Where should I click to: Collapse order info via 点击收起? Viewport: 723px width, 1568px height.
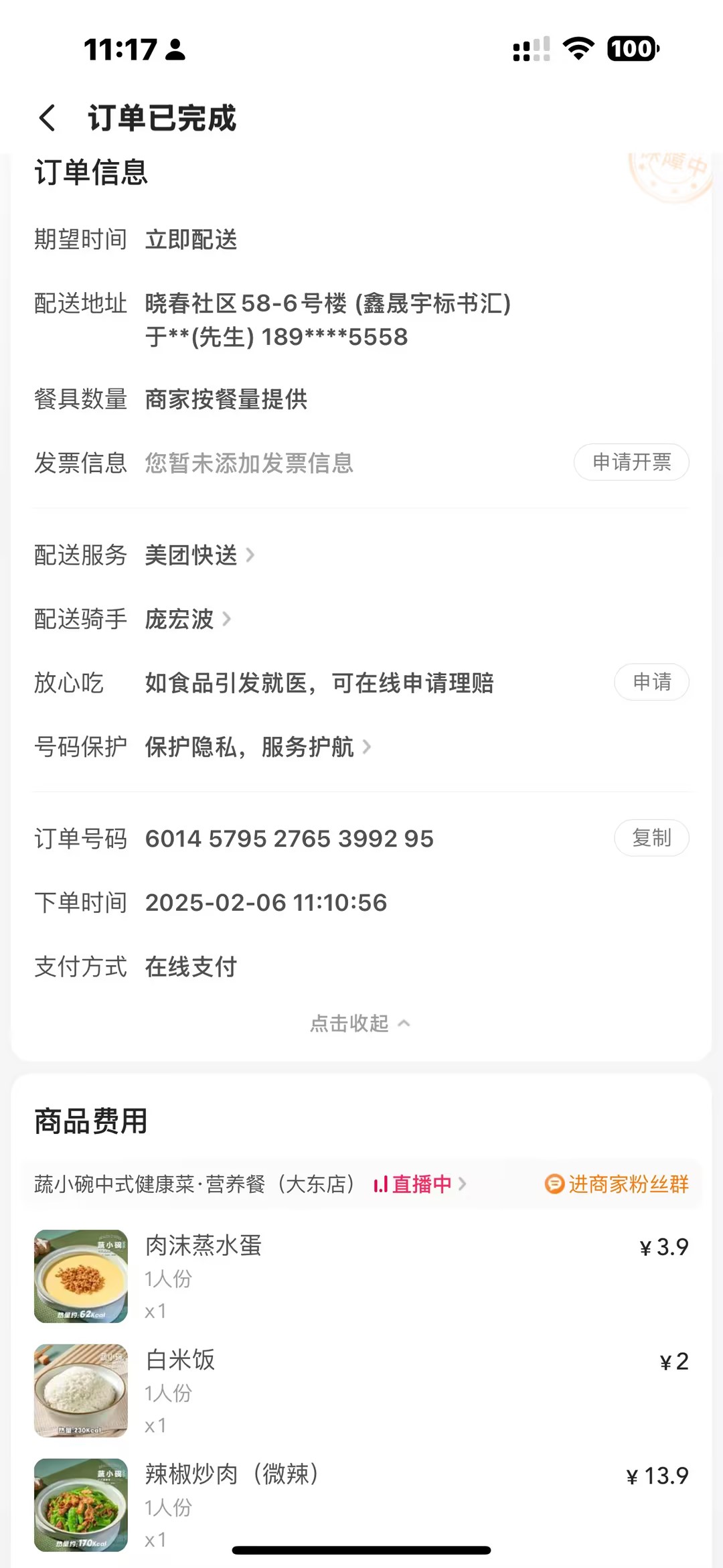pyautogui.click(x=360, y=1023)
